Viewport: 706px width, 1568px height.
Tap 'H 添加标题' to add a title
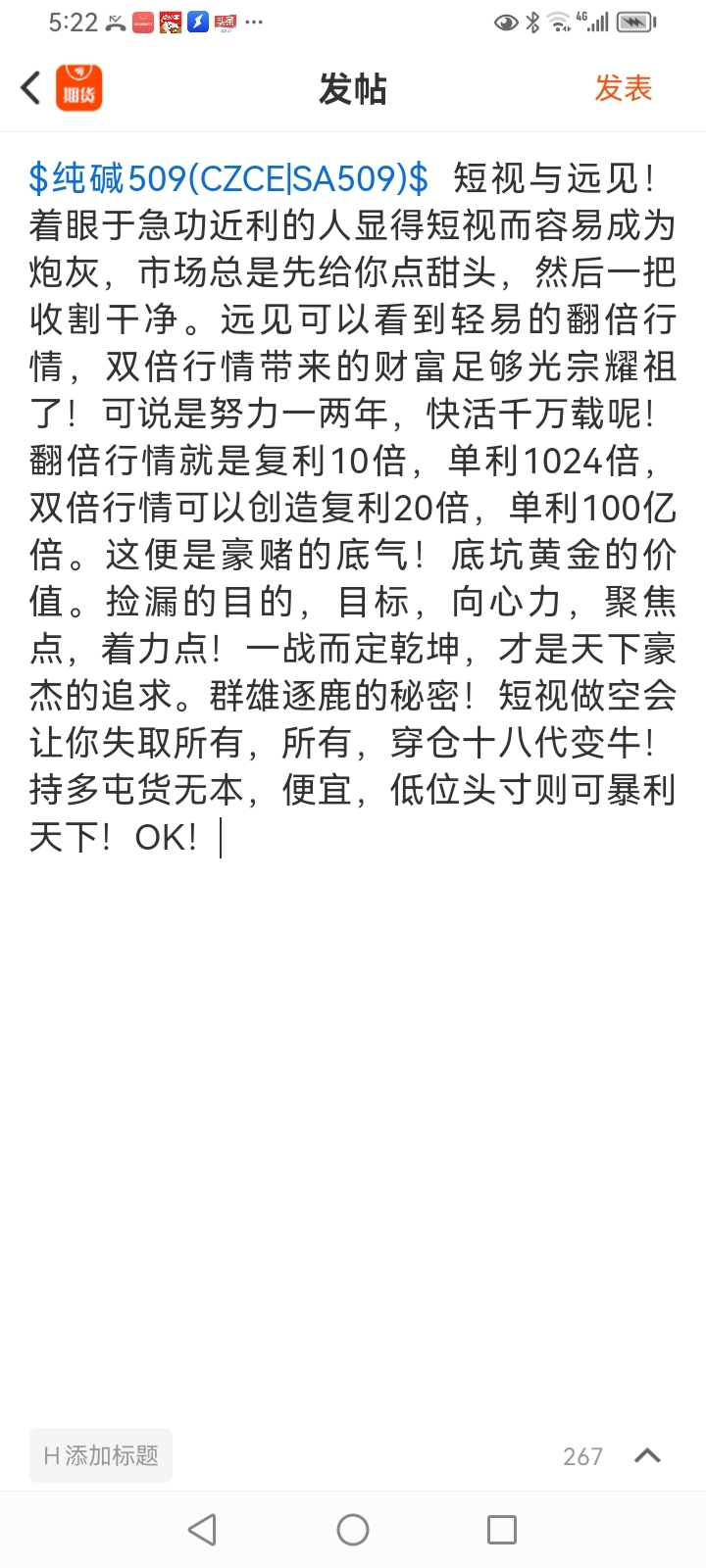100,1456
